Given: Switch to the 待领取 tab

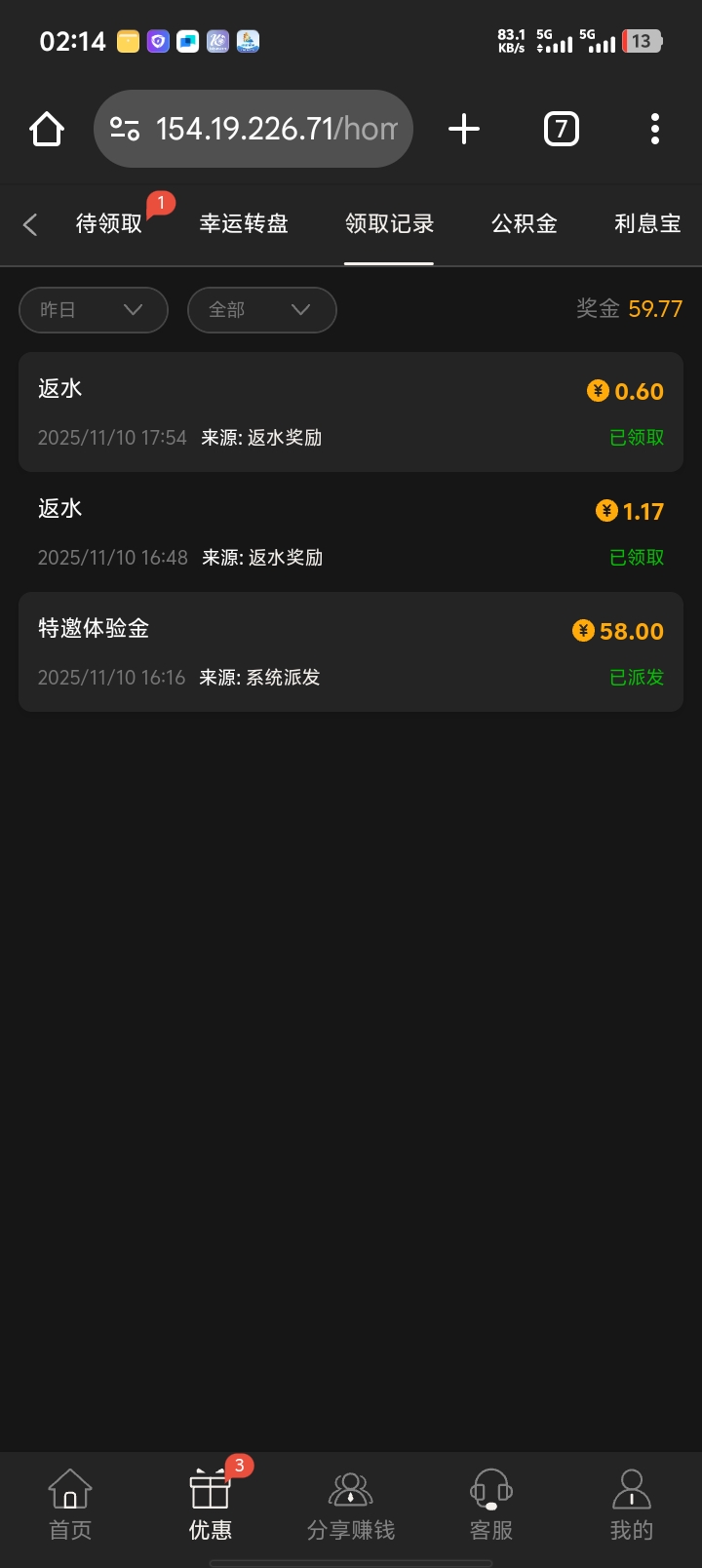Looking at the screenshot, I should [109, 224].
